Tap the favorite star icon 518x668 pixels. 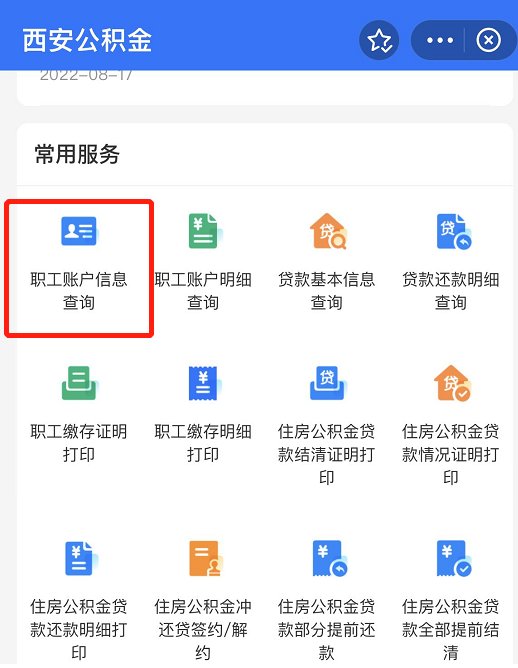coord(379,40)
